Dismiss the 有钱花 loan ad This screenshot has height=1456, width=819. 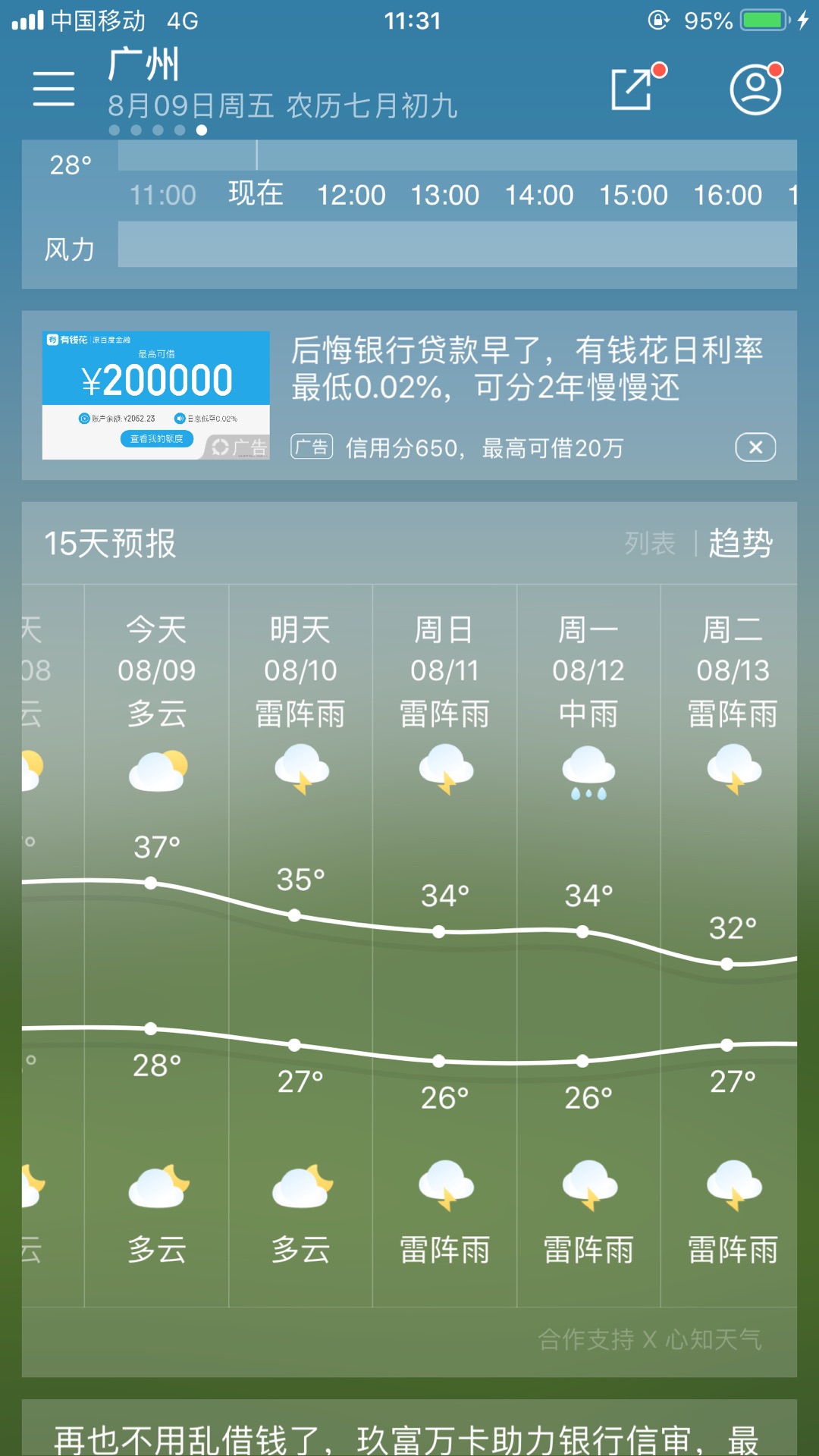755,447
